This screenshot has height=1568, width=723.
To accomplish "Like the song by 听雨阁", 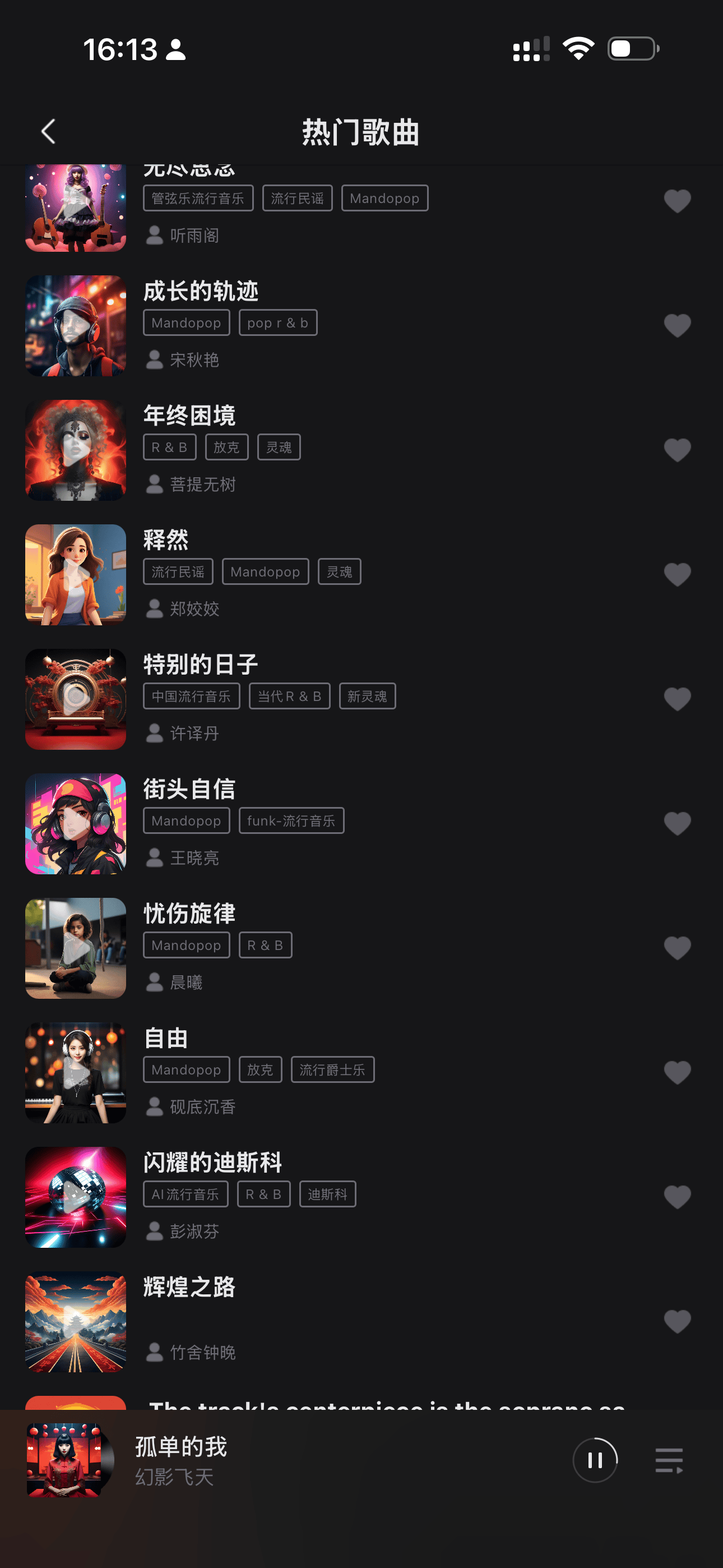I will (x=676, y=201).
